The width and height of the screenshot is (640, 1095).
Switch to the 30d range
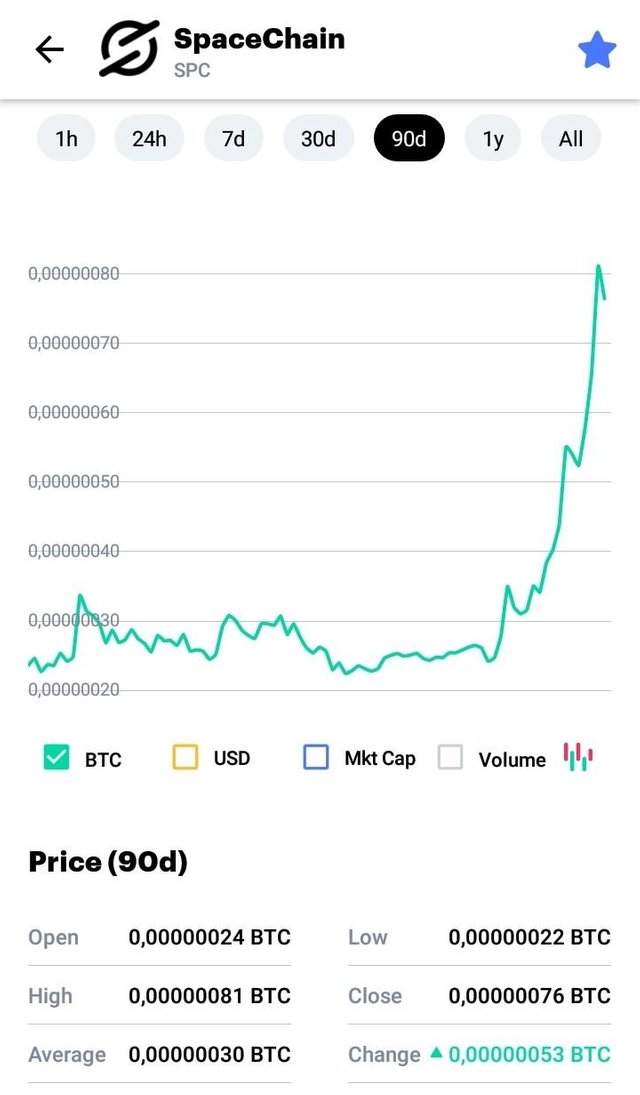318,139
